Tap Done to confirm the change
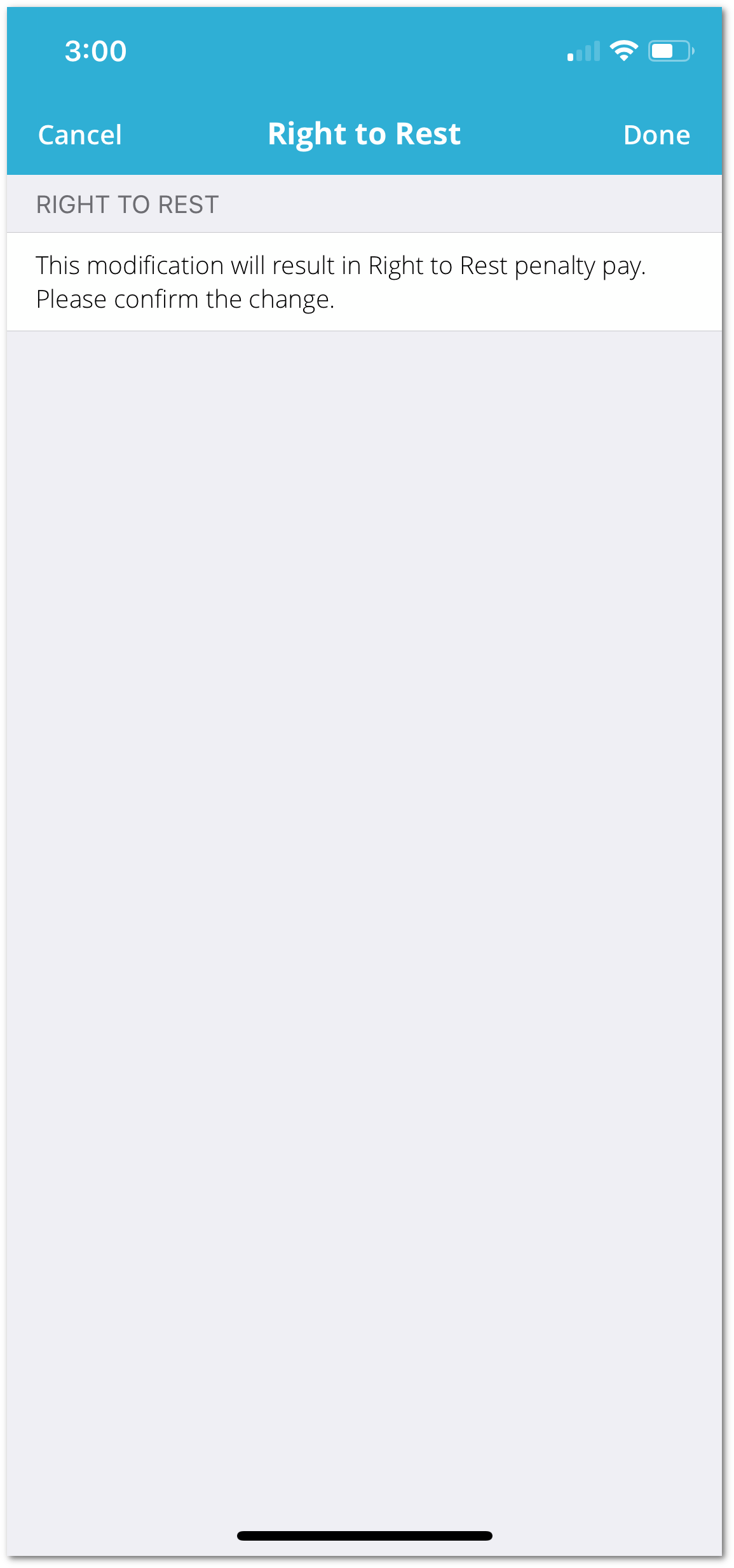Screen dimensions: 734x1568 point(656,135)
